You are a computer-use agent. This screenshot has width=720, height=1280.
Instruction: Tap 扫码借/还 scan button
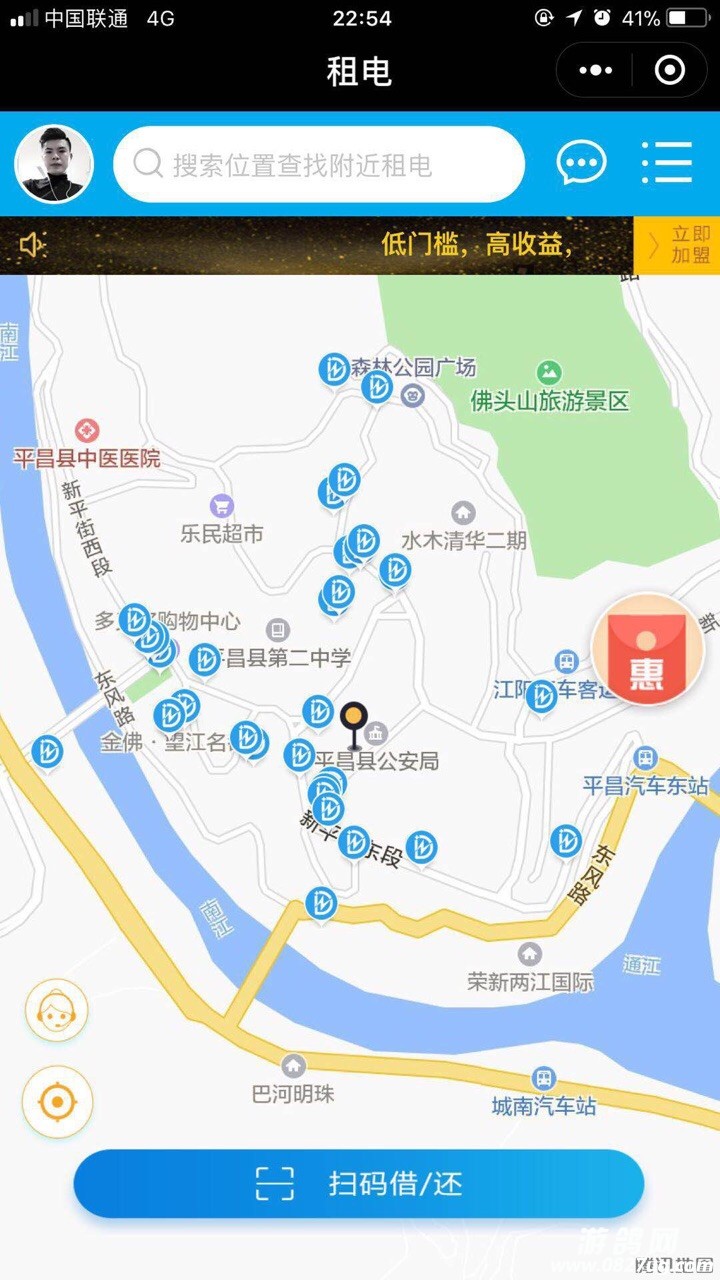click(x=359, y=1184)
